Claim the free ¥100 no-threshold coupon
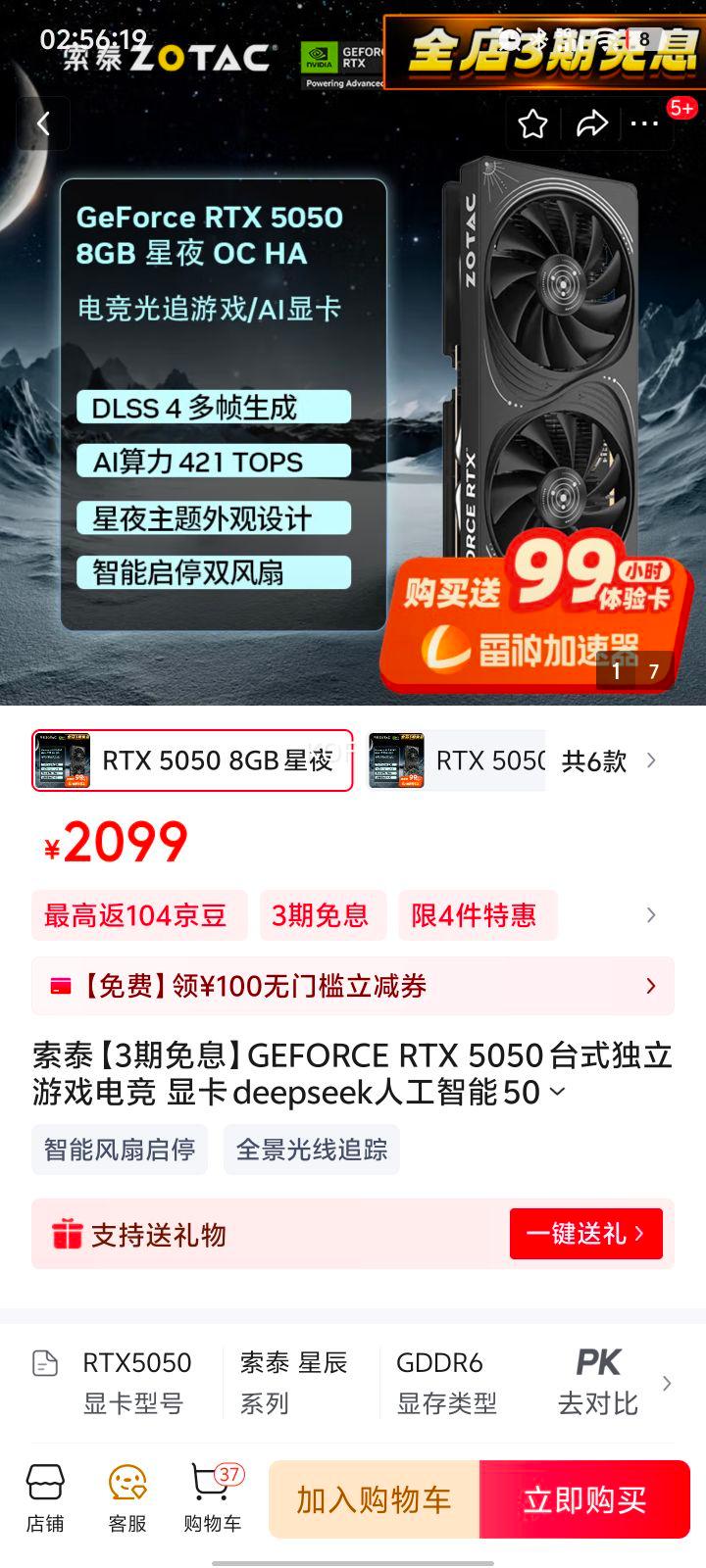Screen dimensions: 706x1568 [353, 986]
